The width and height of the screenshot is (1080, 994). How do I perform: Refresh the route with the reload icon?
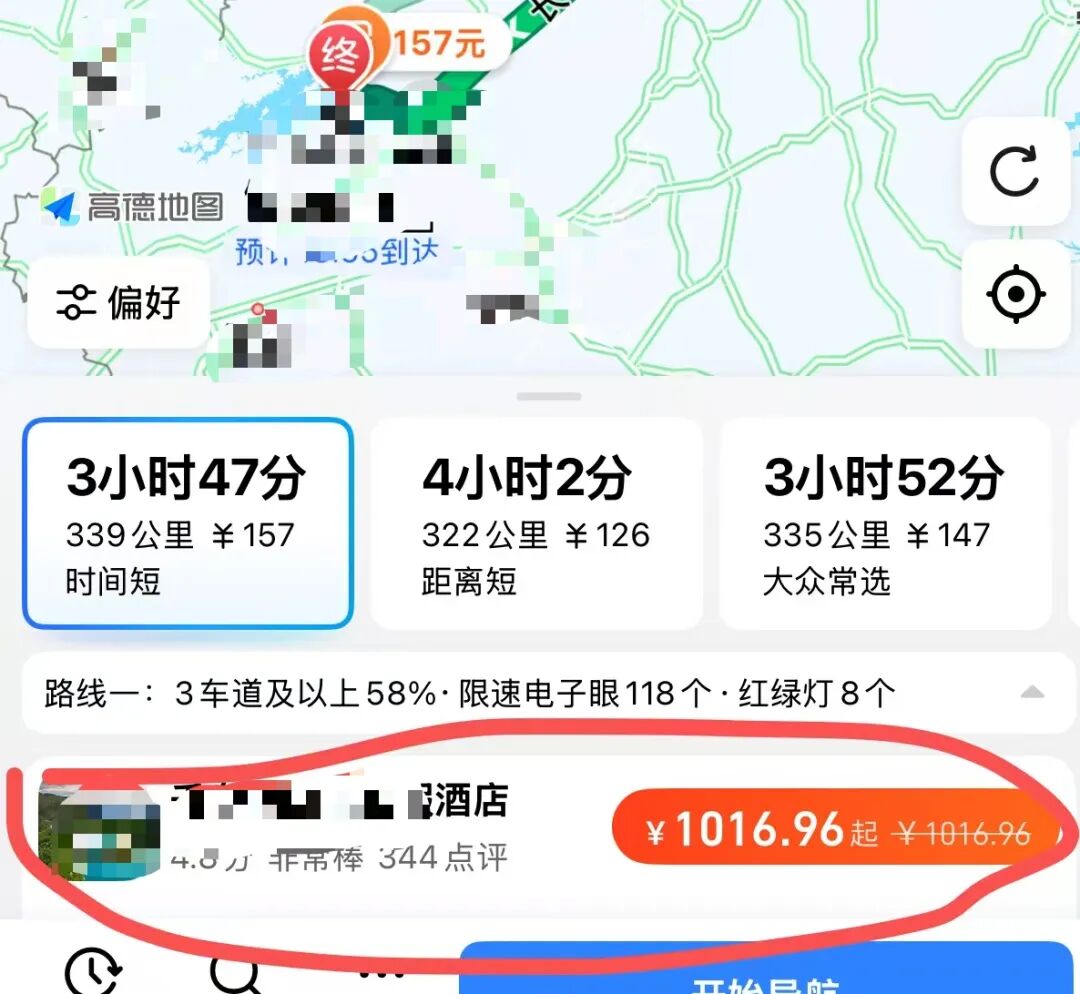[1015, 172]
